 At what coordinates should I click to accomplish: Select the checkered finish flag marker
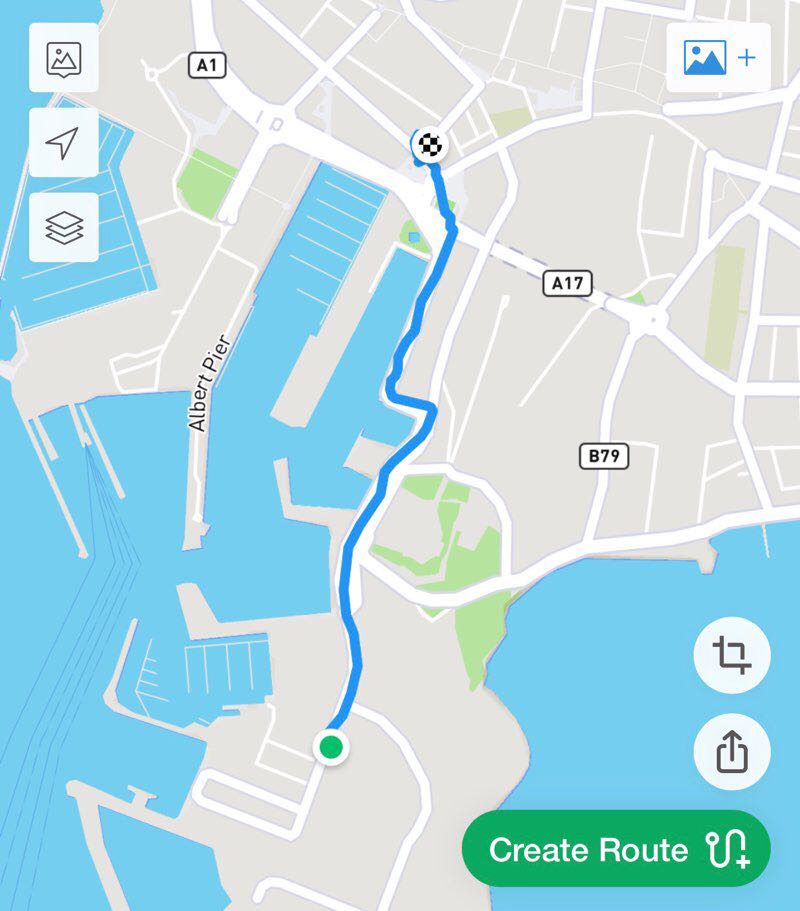(x=430, y=145)
